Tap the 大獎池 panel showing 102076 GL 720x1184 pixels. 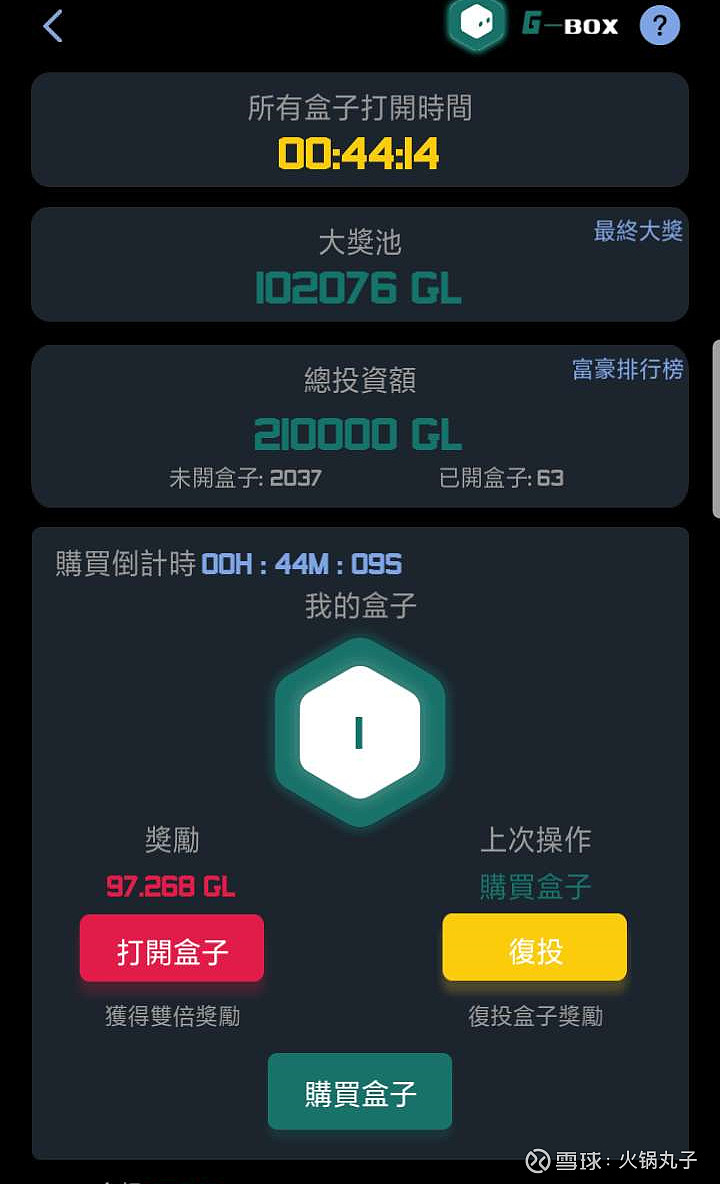360,264
